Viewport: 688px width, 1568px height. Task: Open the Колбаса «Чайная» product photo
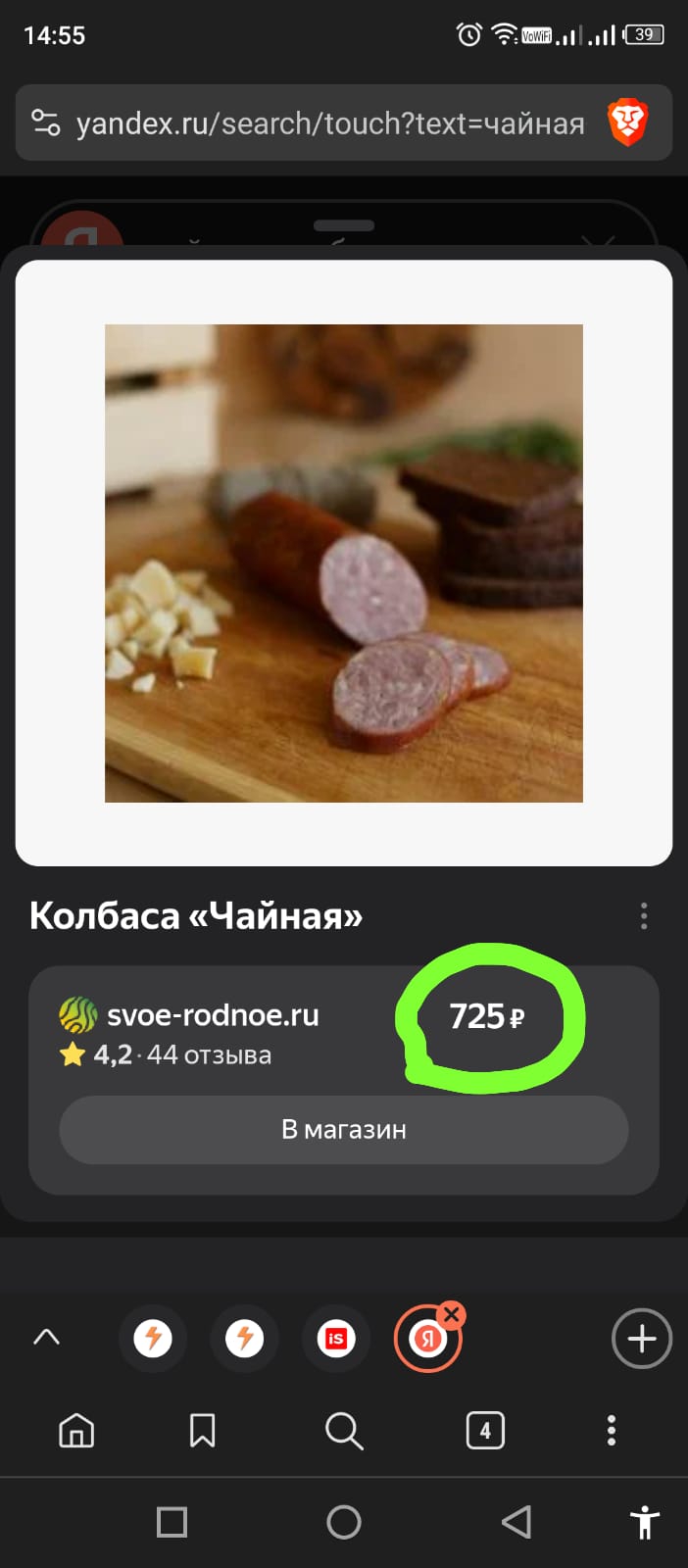point(344,563)
